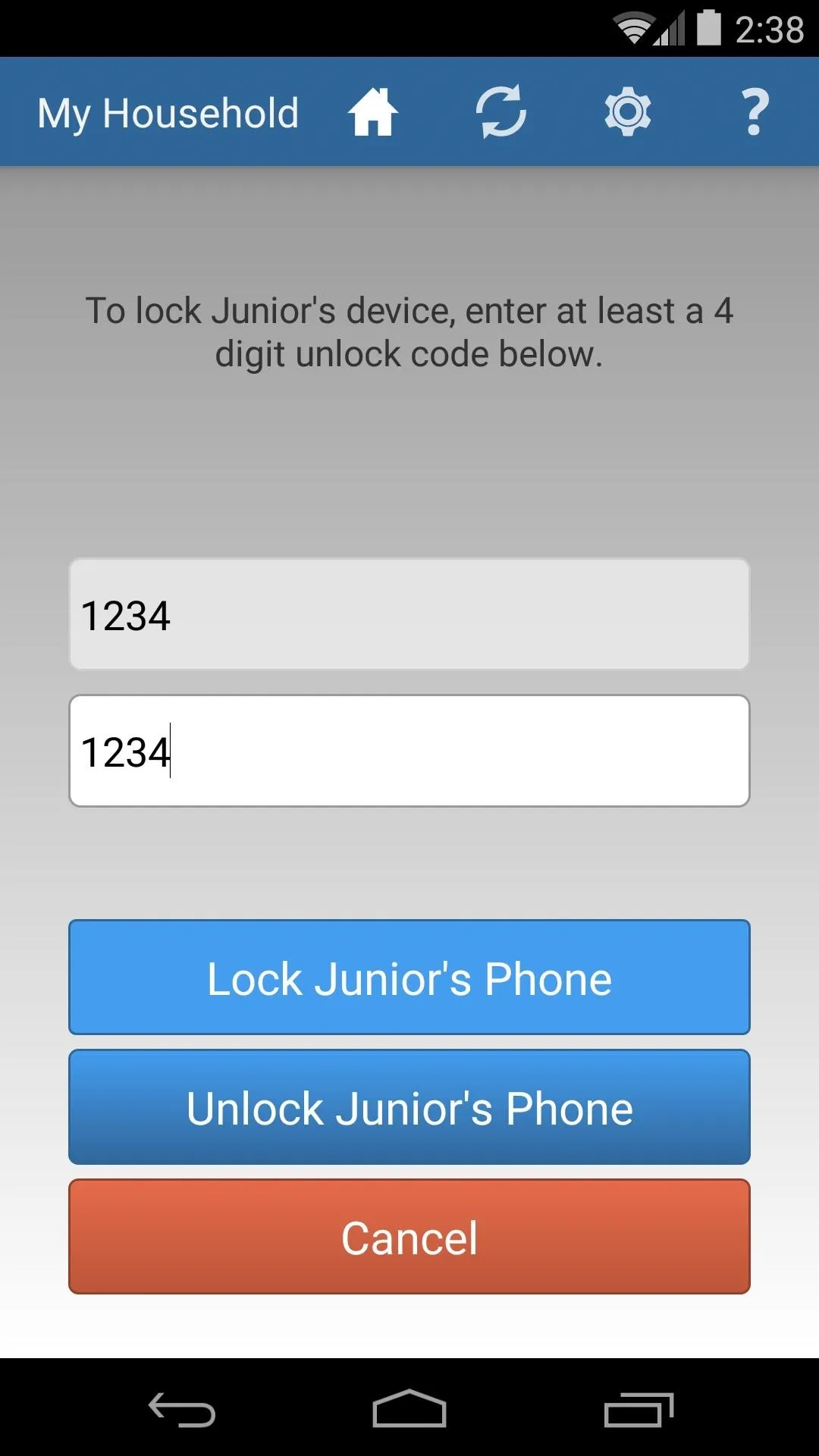Open the recent apps overview
Viewport: 819px width, 1456px height.
point(639,1410)
